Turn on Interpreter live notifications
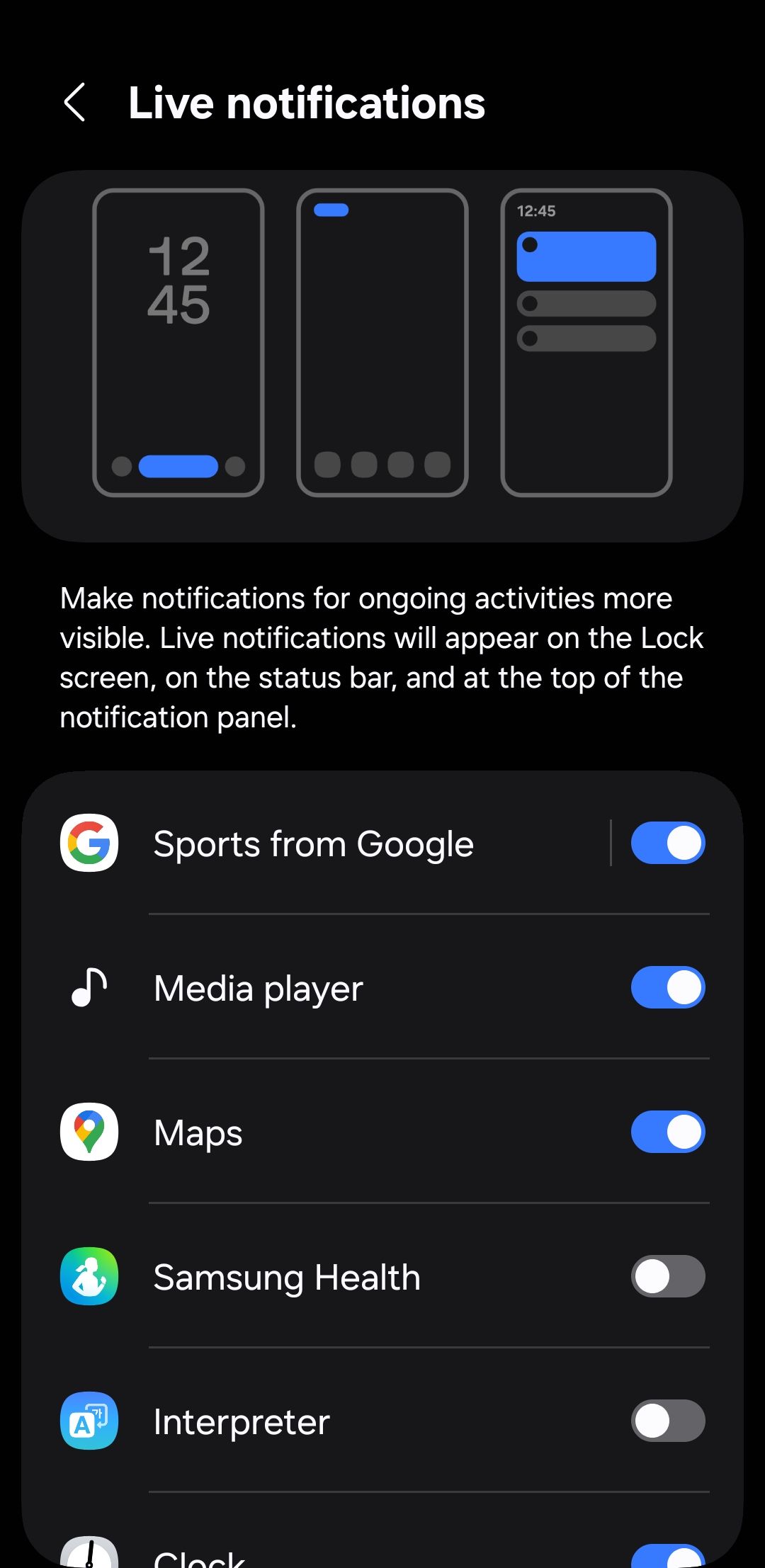This screenshot has width=765, height=1568. [x=667, y=1420]
